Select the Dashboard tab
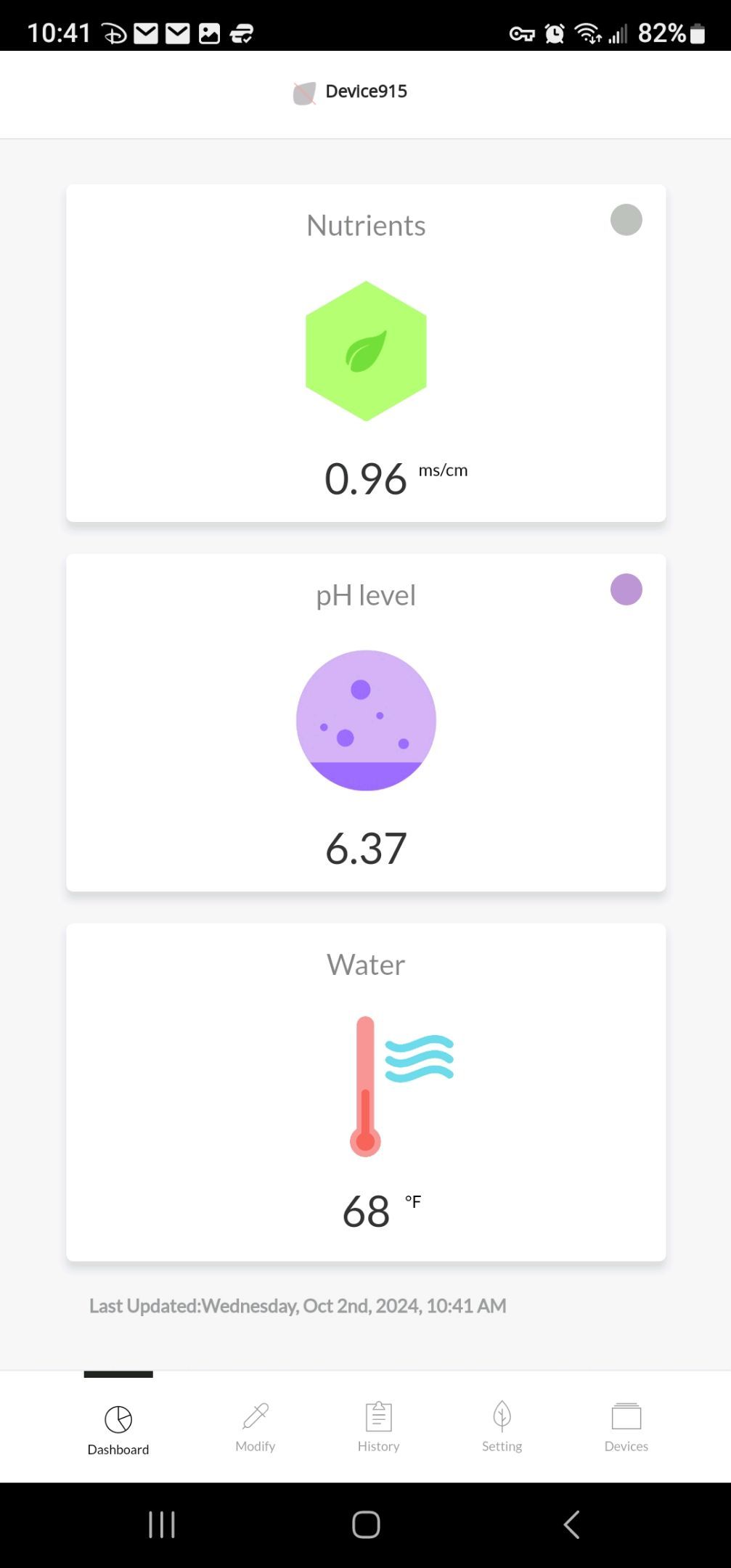Screen dimensions: 731x1568 coord(118,1429)
